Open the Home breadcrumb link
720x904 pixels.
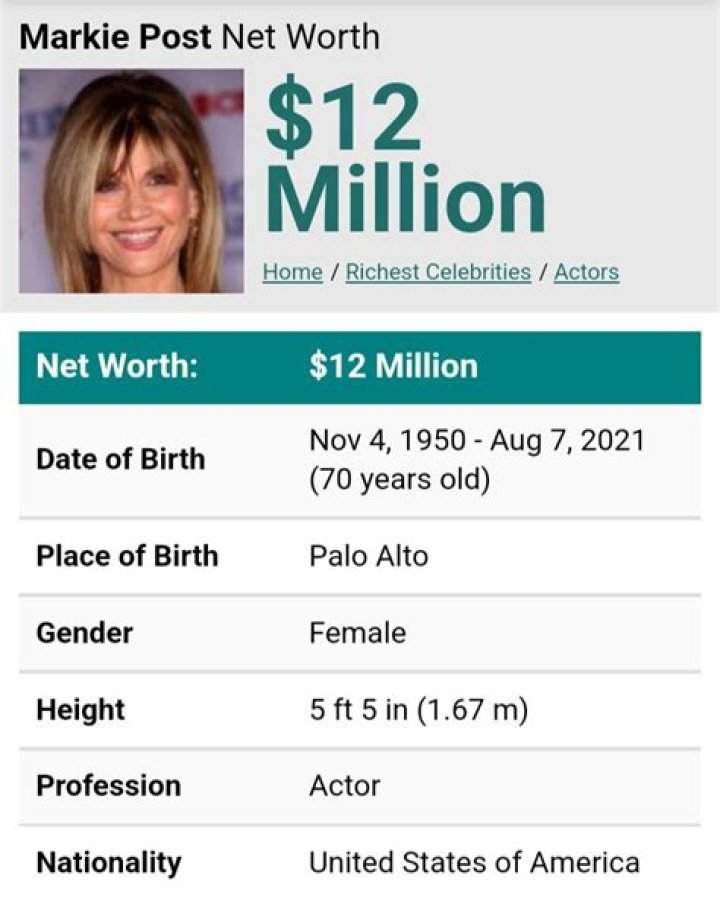click(292, 272)
